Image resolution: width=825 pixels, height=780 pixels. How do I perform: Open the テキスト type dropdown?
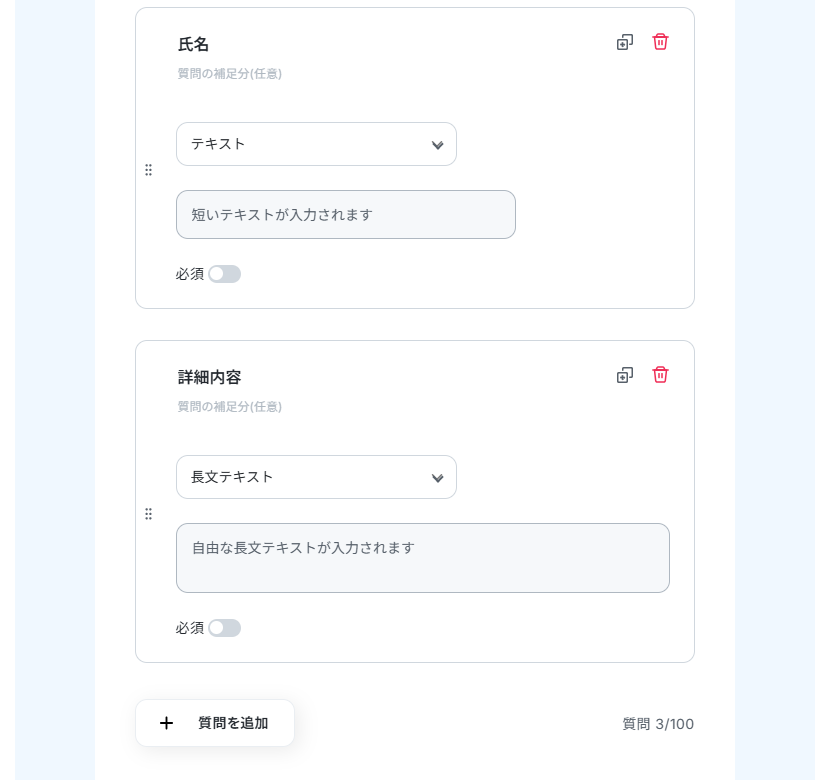(316, 144)
